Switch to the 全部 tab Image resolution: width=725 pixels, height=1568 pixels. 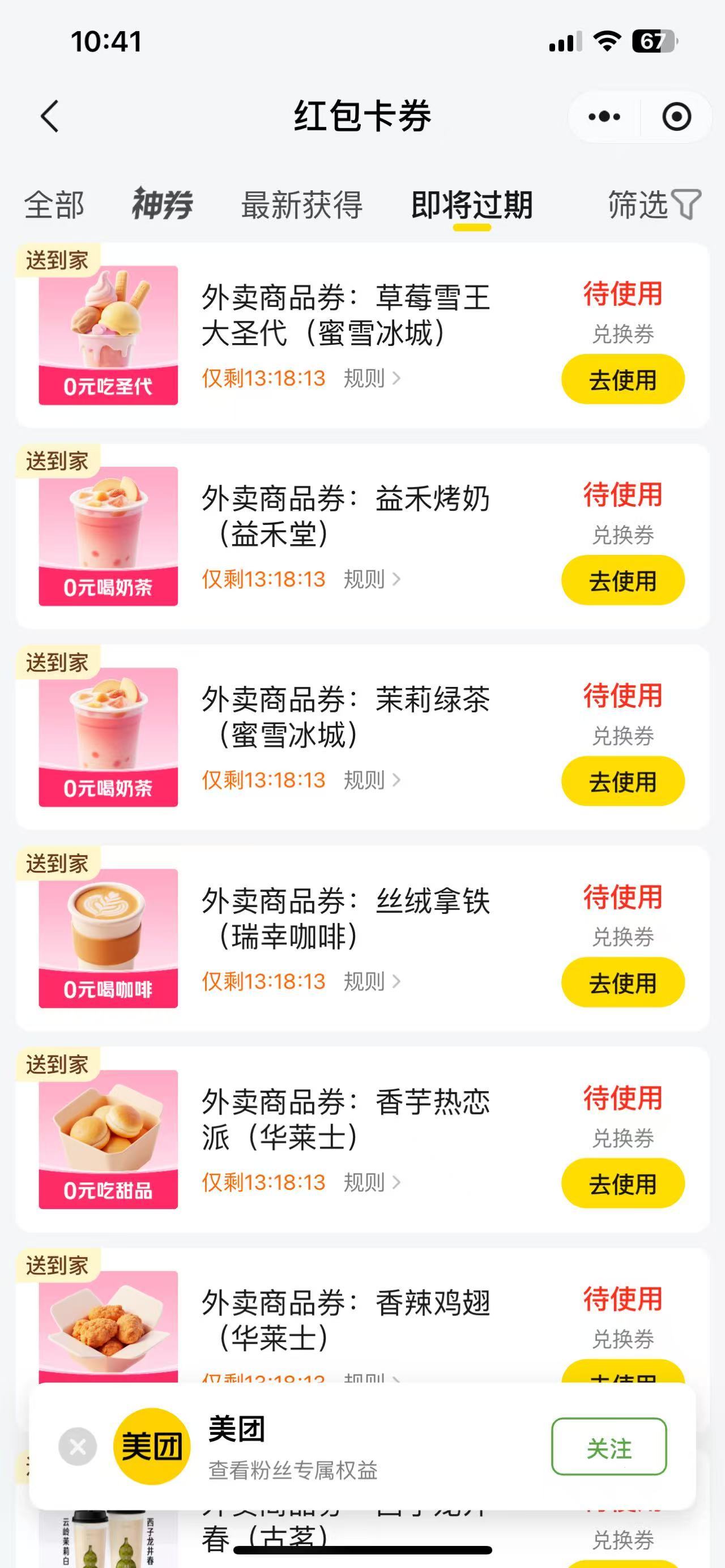pyautogui.click(x=54, y=204)
